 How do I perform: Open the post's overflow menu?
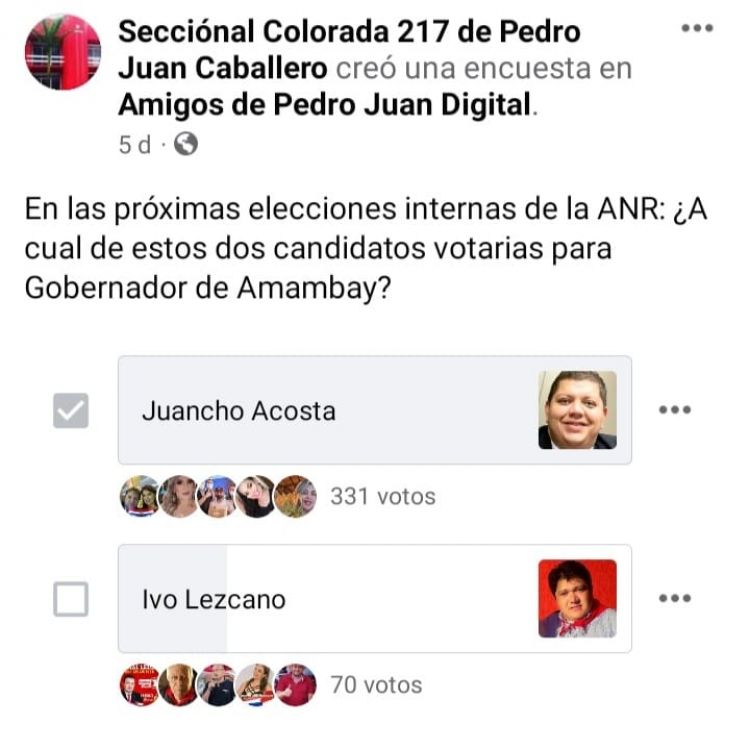[696, 29]
